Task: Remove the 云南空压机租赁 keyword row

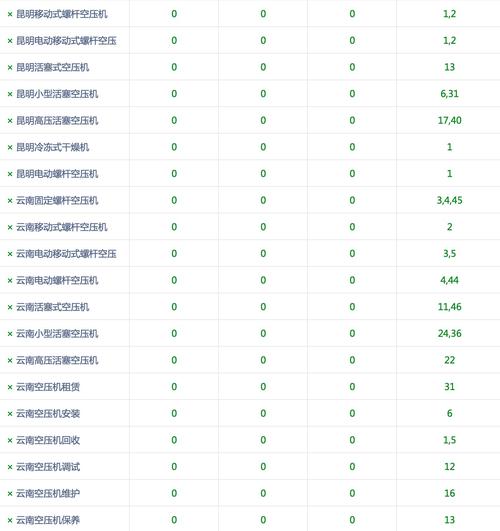Action: tap(10, 387)
